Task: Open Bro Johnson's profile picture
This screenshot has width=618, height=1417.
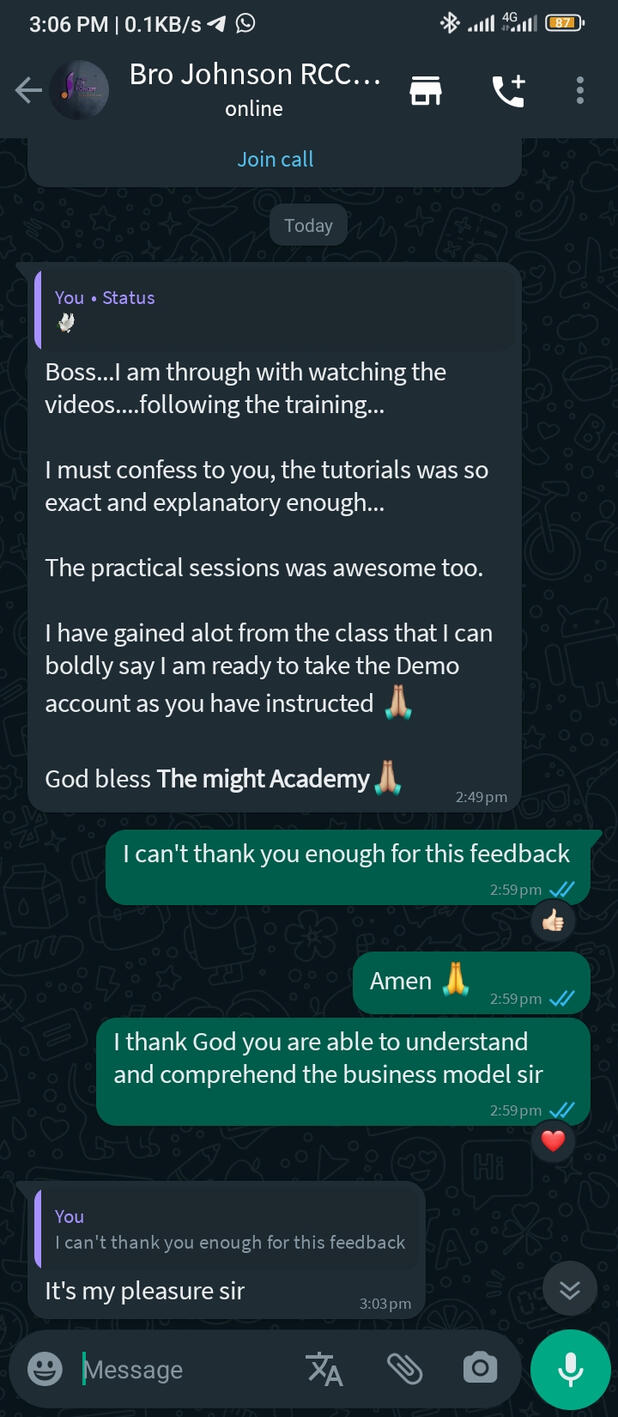Action: click(79, 91)
